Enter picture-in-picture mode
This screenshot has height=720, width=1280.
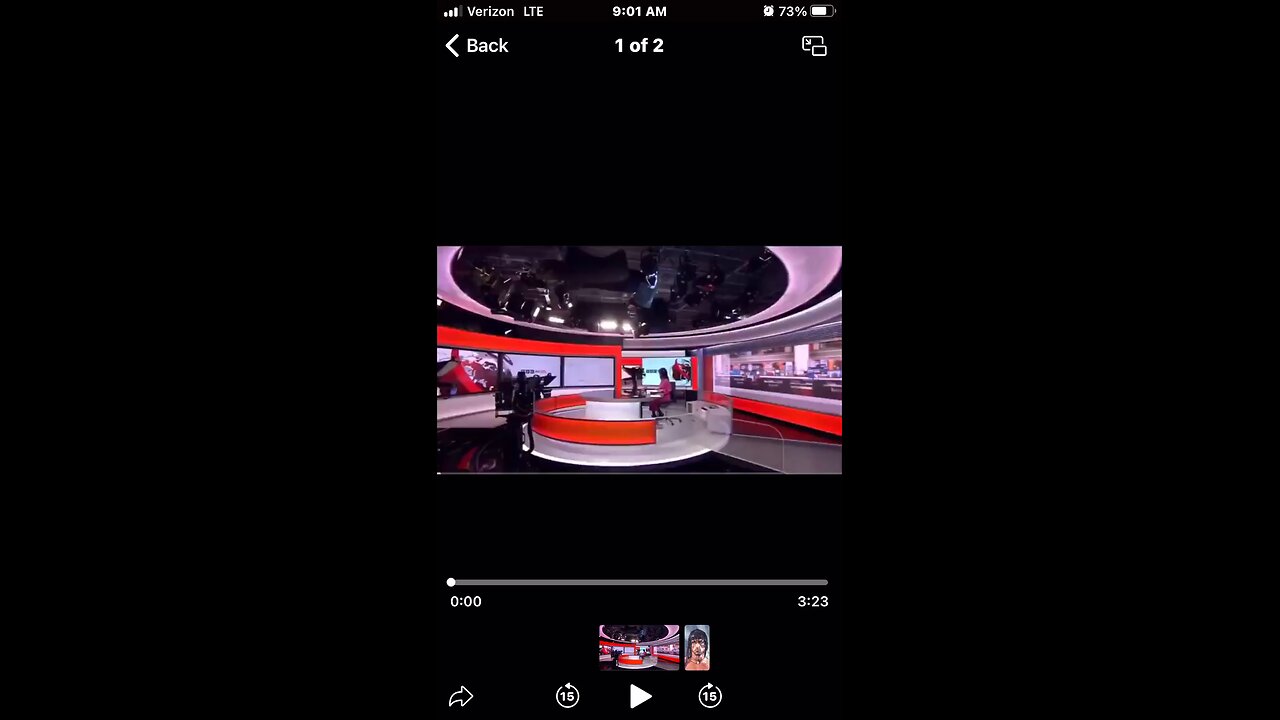(x=814, y=46)
